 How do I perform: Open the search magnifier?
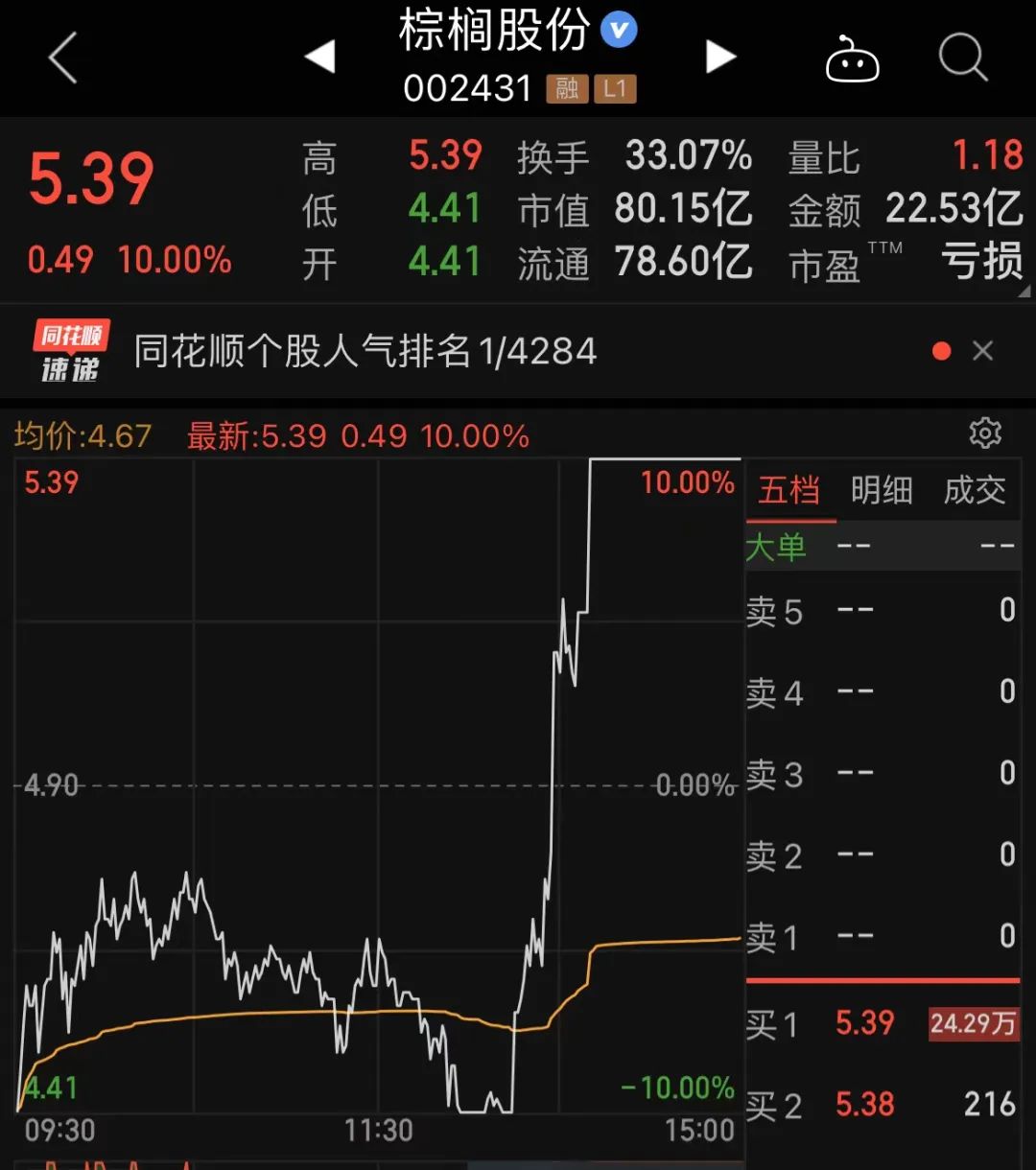[x=962, y=58]
